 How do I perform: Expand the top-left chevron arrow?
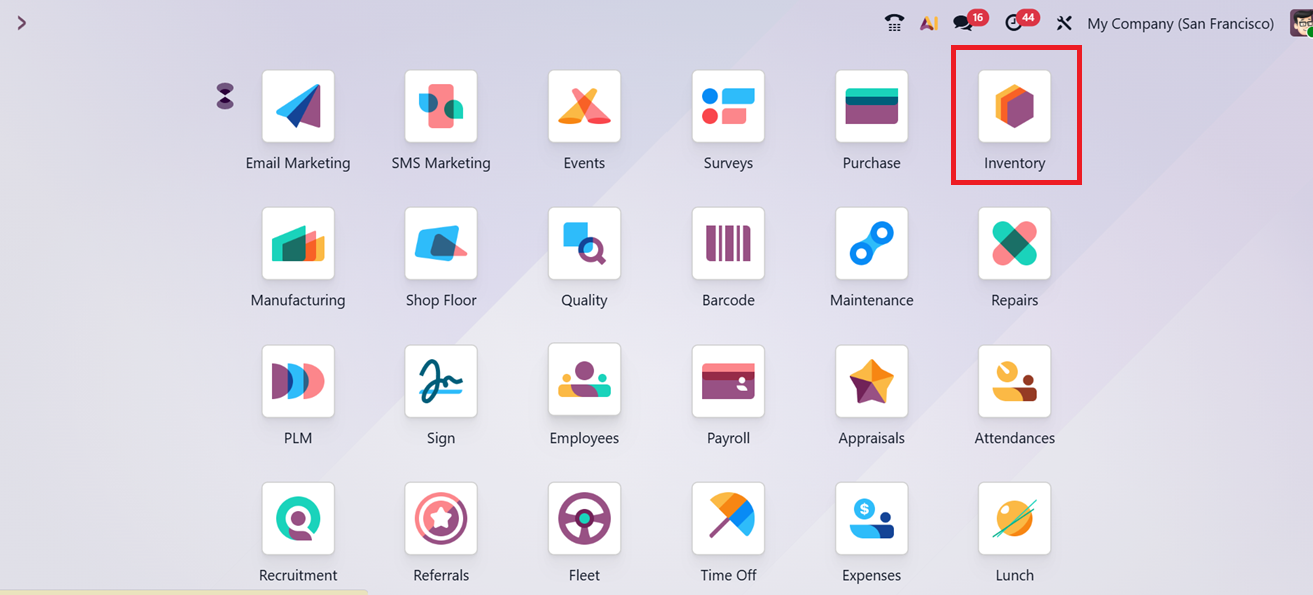[22, 22]
